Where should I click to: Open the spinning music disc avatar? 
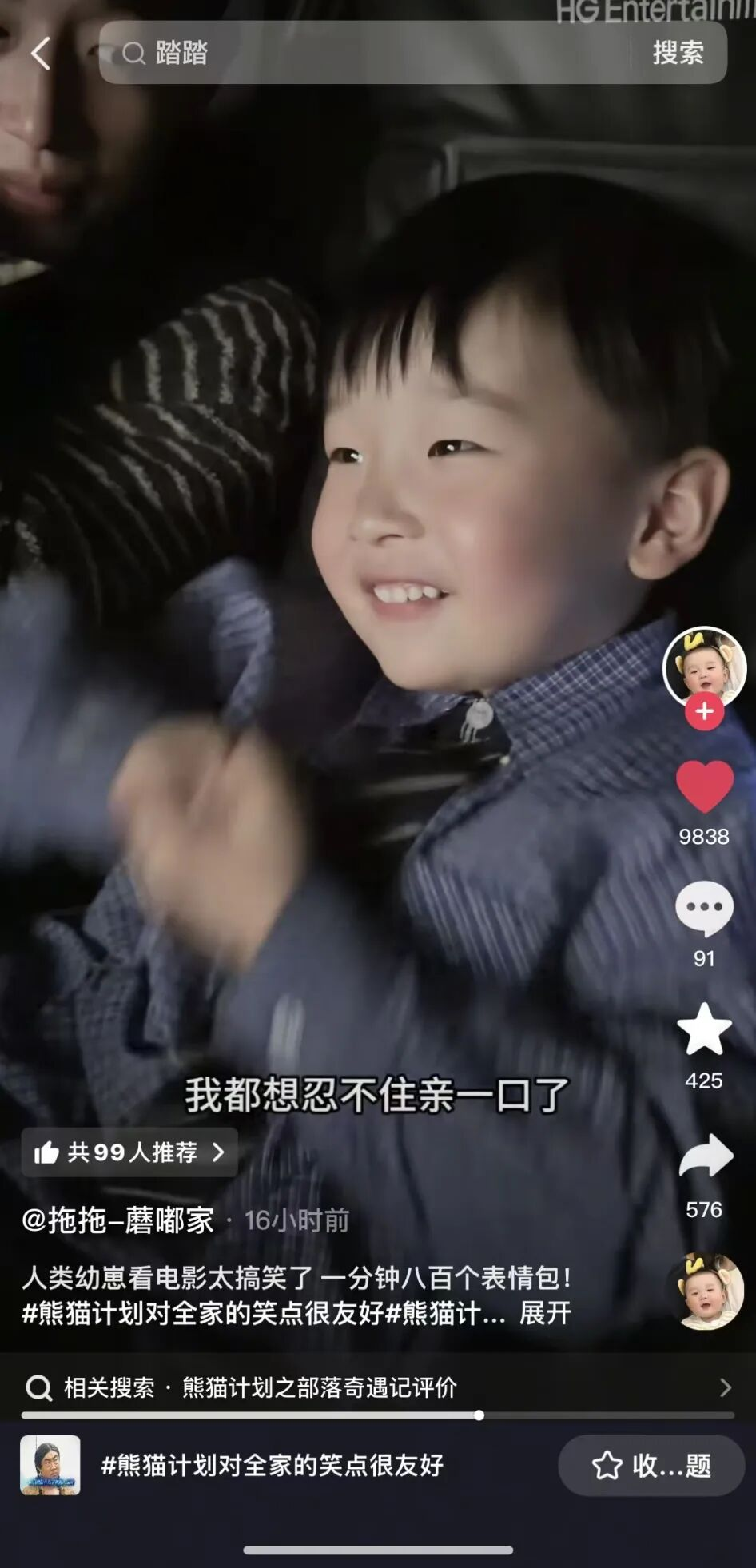click(706, 1291)
